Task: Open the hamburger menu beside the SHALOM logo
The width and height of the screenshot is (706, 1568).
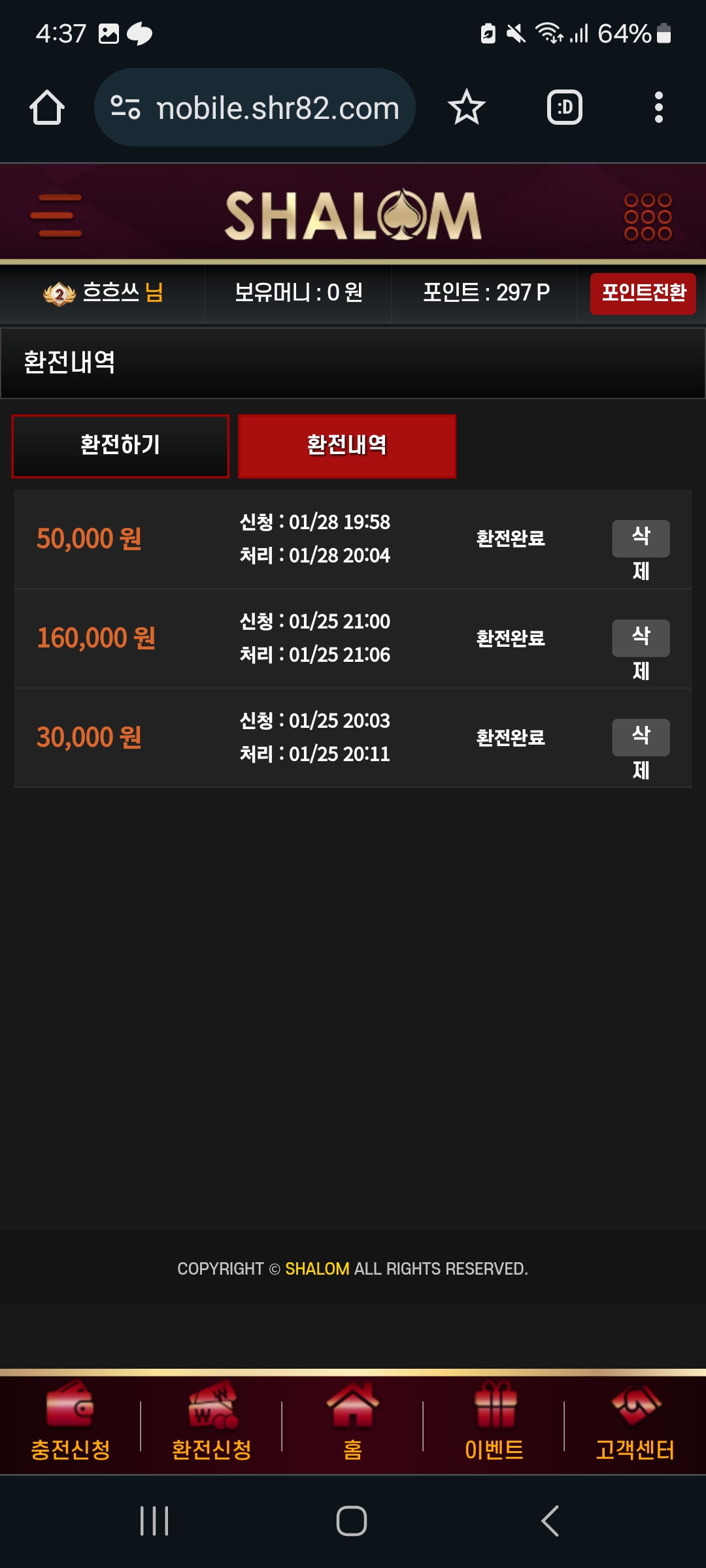Action: pyautogui.click(x=56, y=215)
